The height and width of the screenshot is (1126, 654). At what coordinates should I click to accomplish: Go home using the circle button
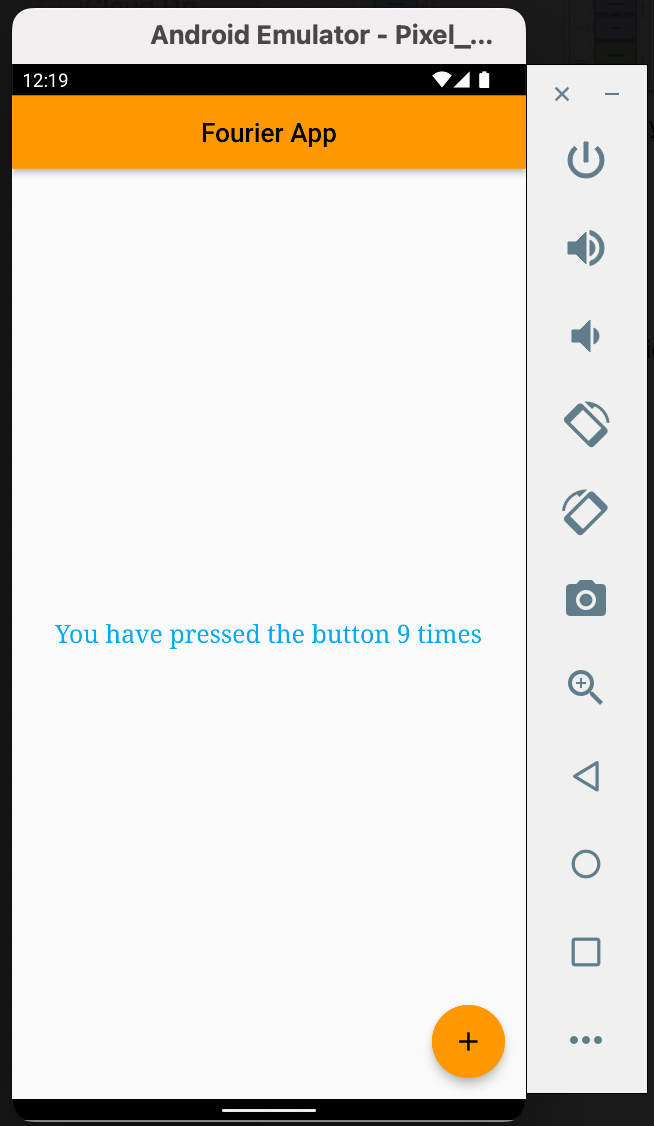(586, 864)
